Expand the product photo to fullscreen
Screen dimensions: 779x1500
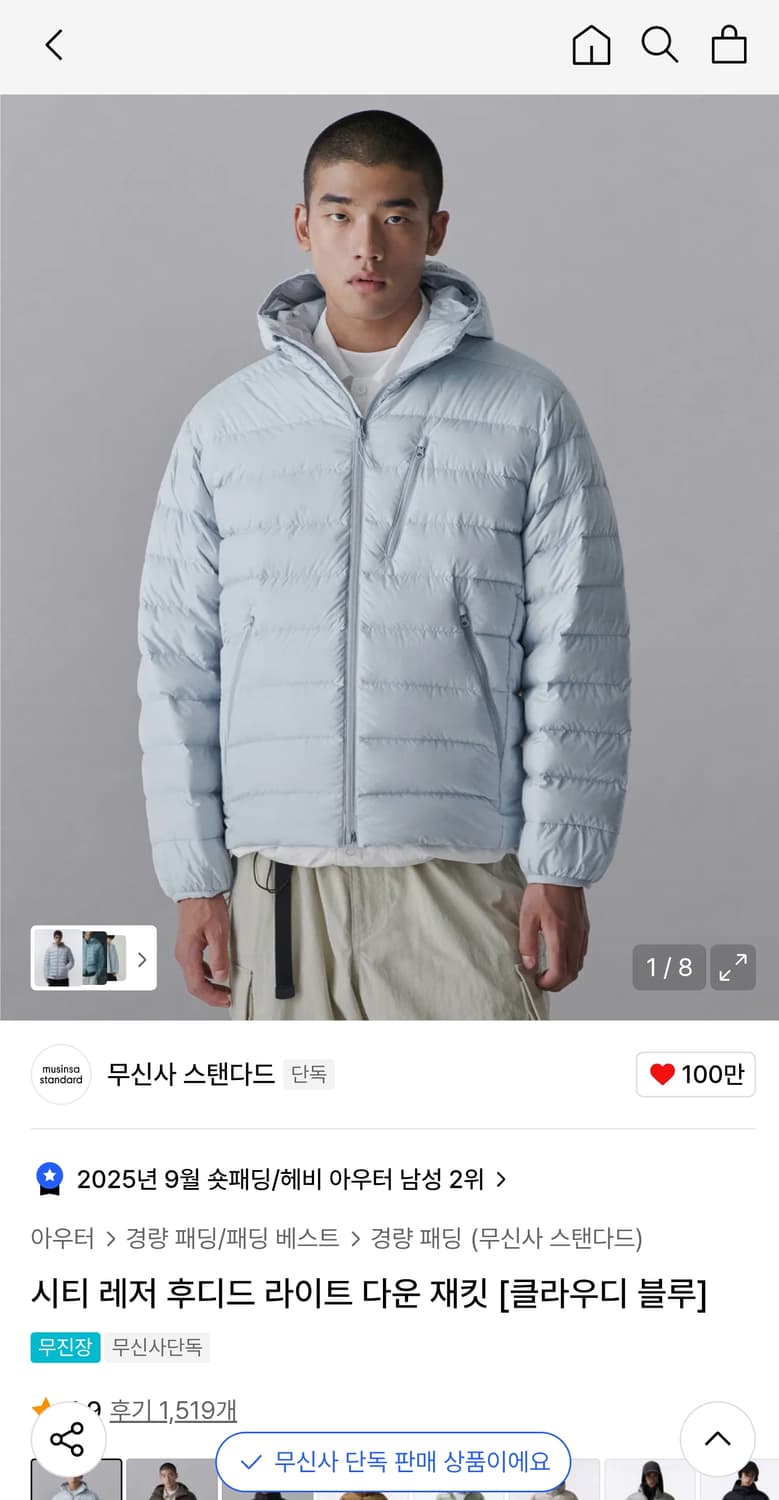point(733,967)
